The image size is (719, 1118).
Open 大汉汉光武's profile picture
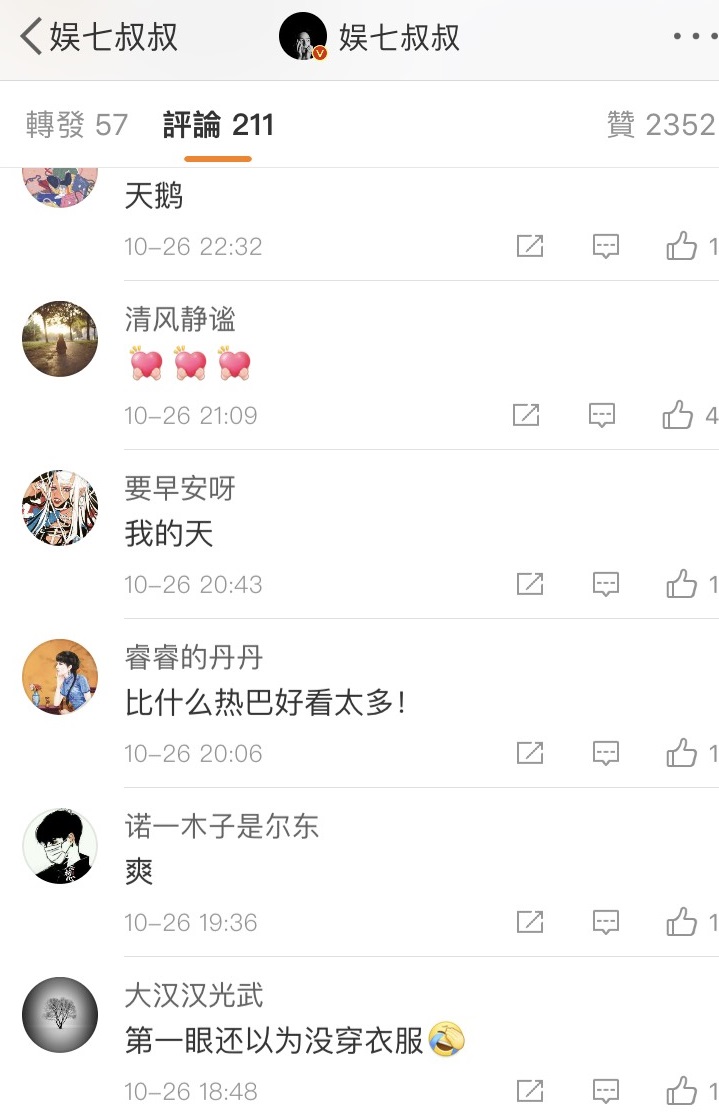pyautogui.click(x=60, y=1015)
